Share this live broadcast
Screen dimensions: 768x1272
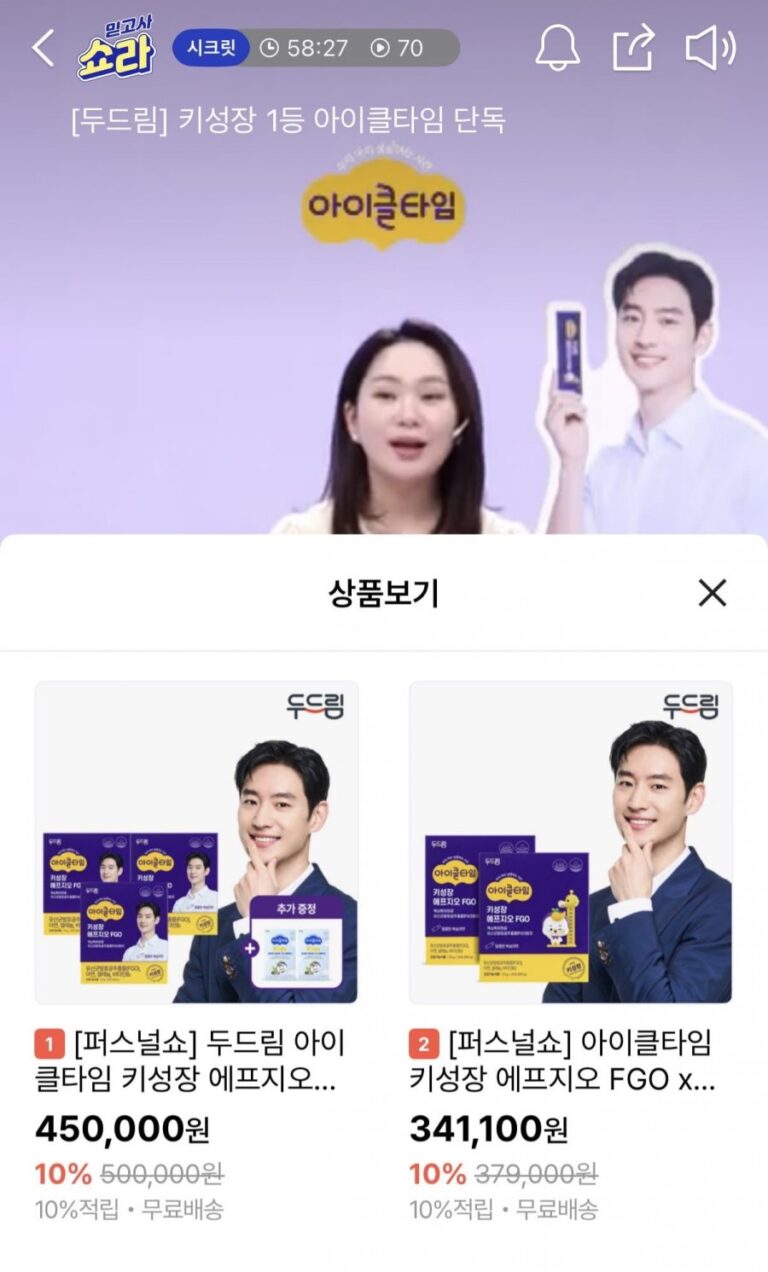click(633, 48)
